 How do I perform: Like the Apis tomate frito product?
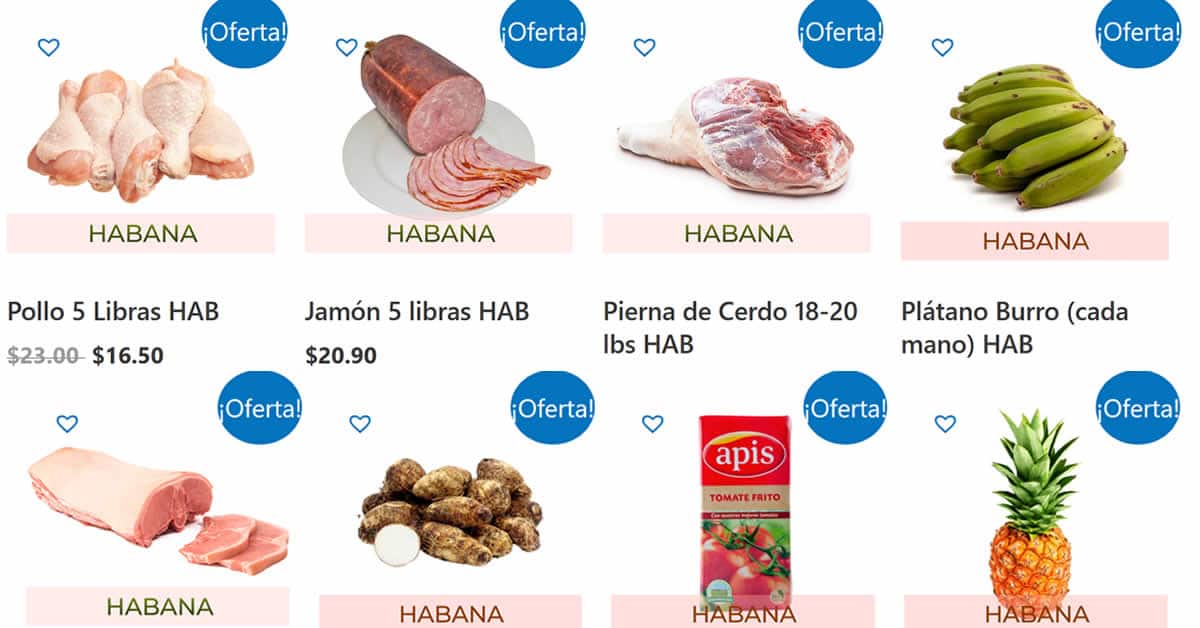652,424
